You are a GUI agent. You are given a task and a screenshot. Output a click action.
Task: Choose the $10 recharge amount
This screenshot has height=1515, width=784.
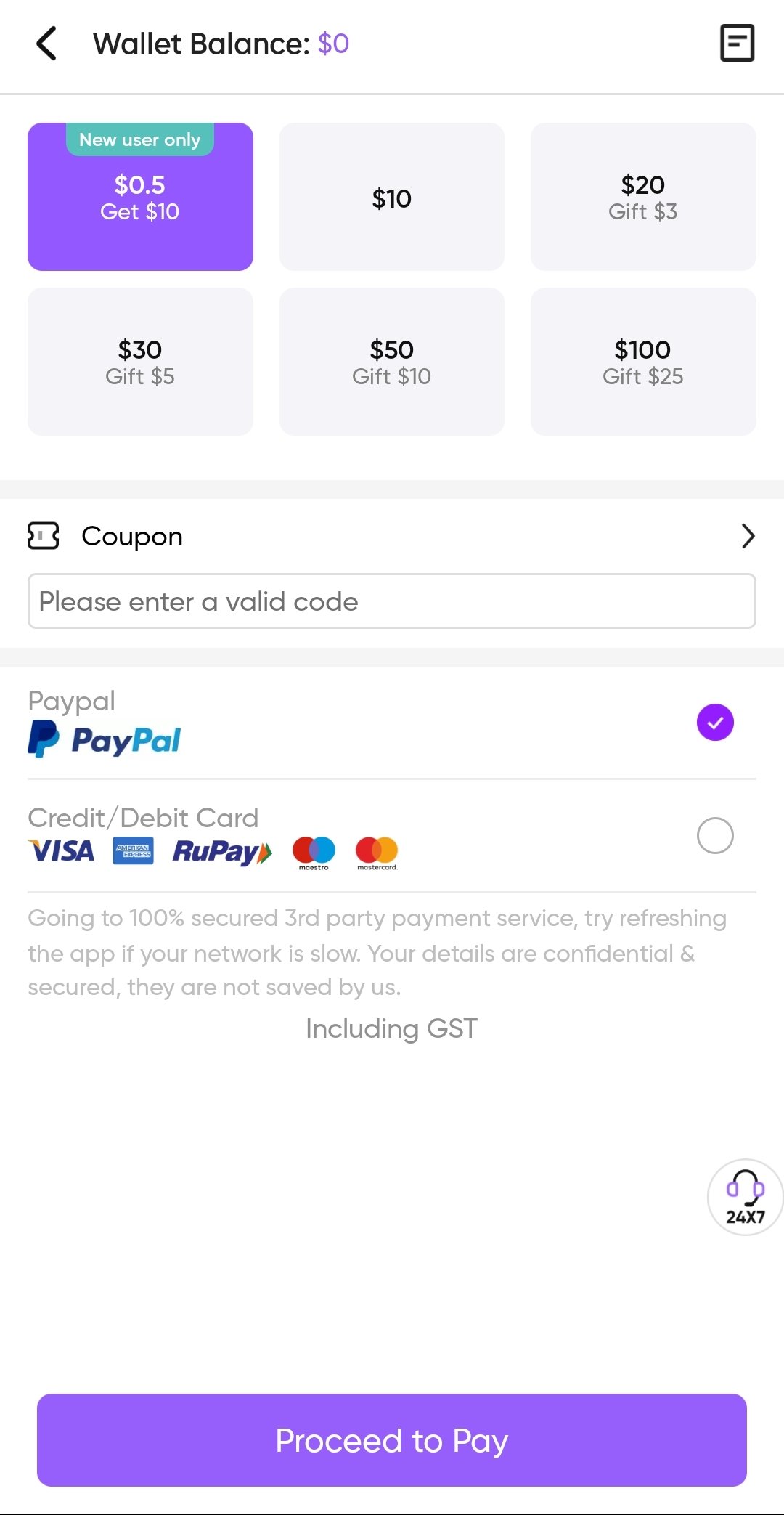click(392, 197)
